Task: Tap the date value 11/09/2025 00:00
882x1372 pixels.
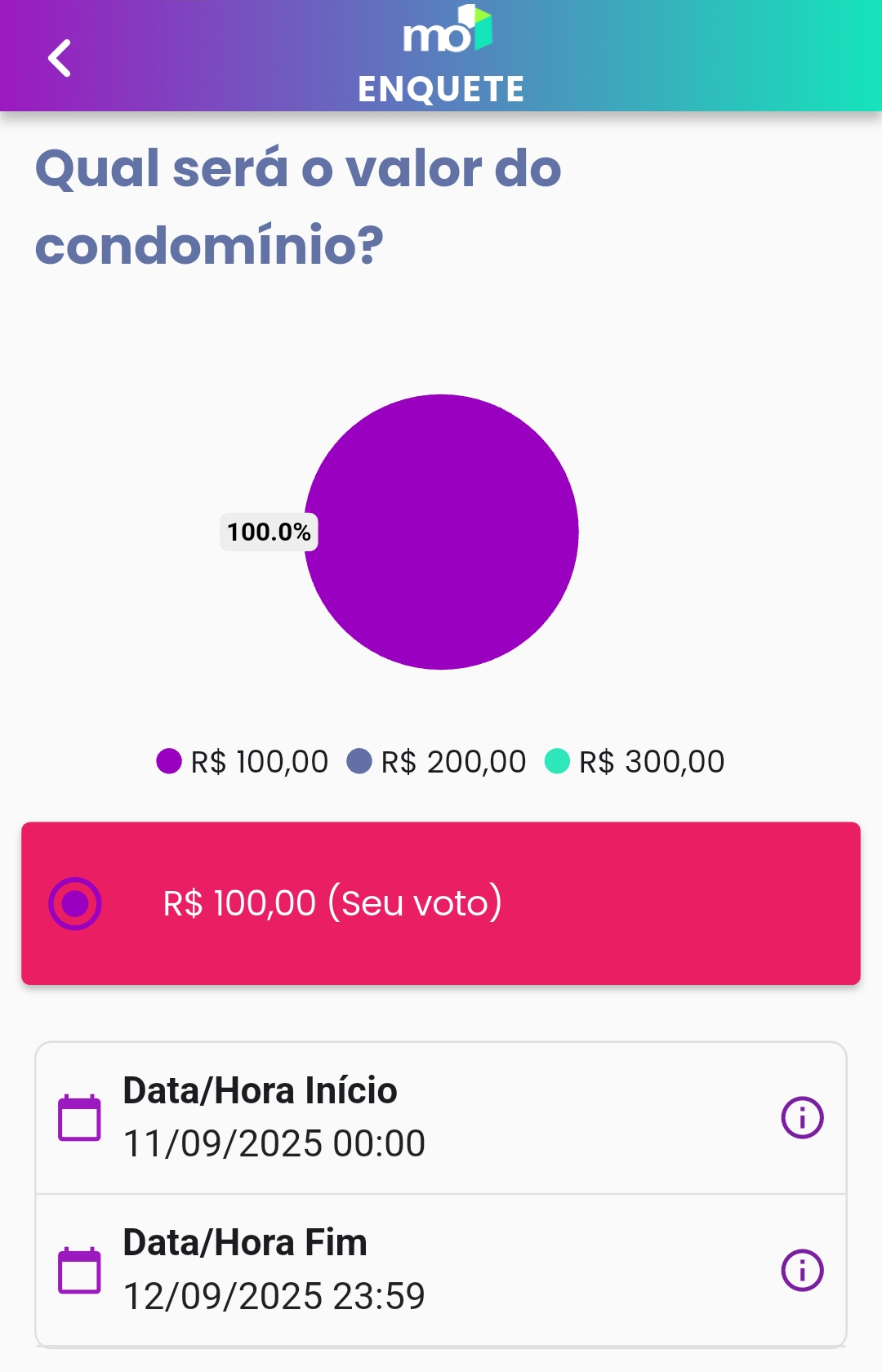Action: coord(273,1143)
